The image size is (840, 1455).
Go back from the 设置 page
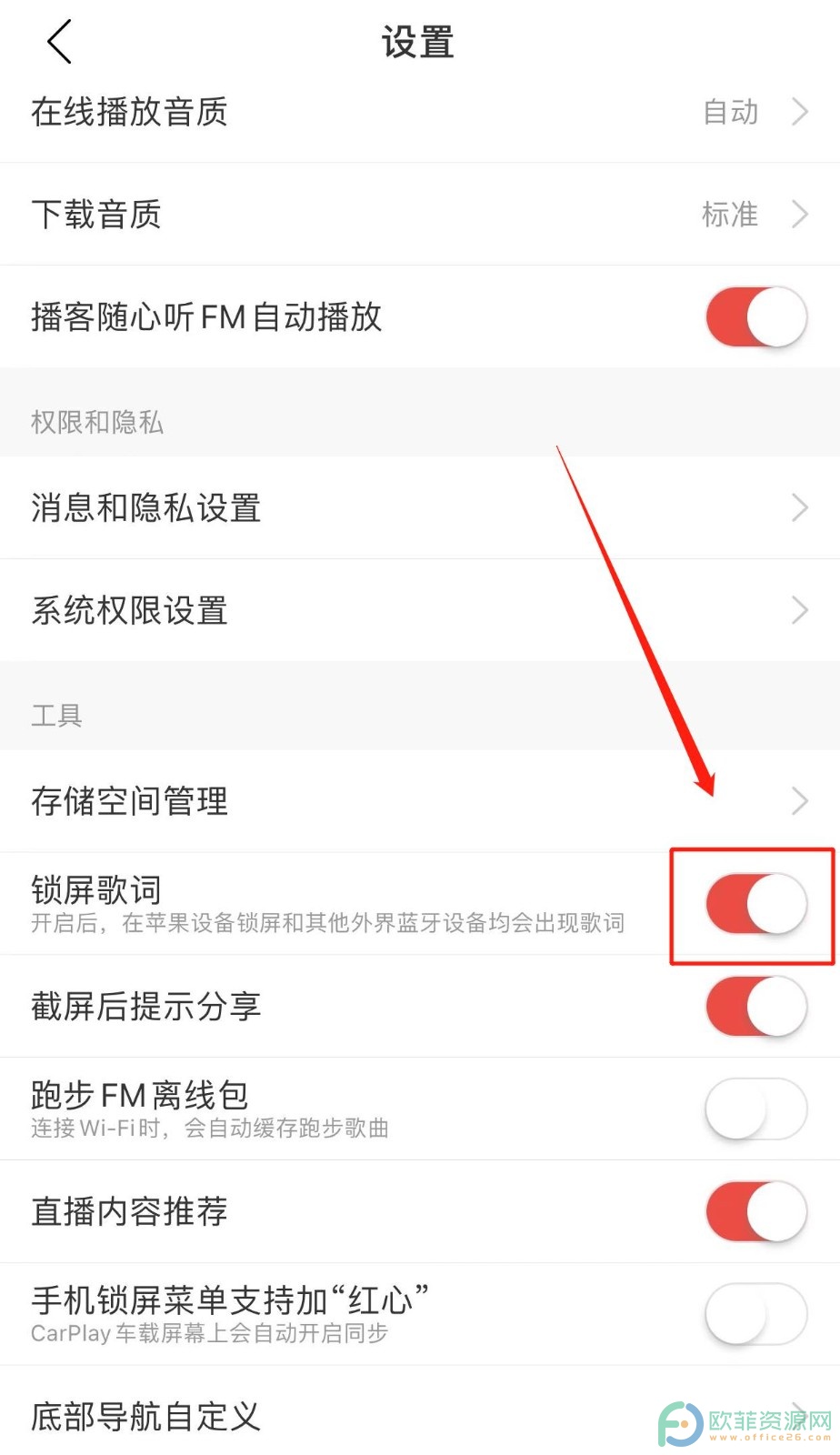tap(60, 43)
